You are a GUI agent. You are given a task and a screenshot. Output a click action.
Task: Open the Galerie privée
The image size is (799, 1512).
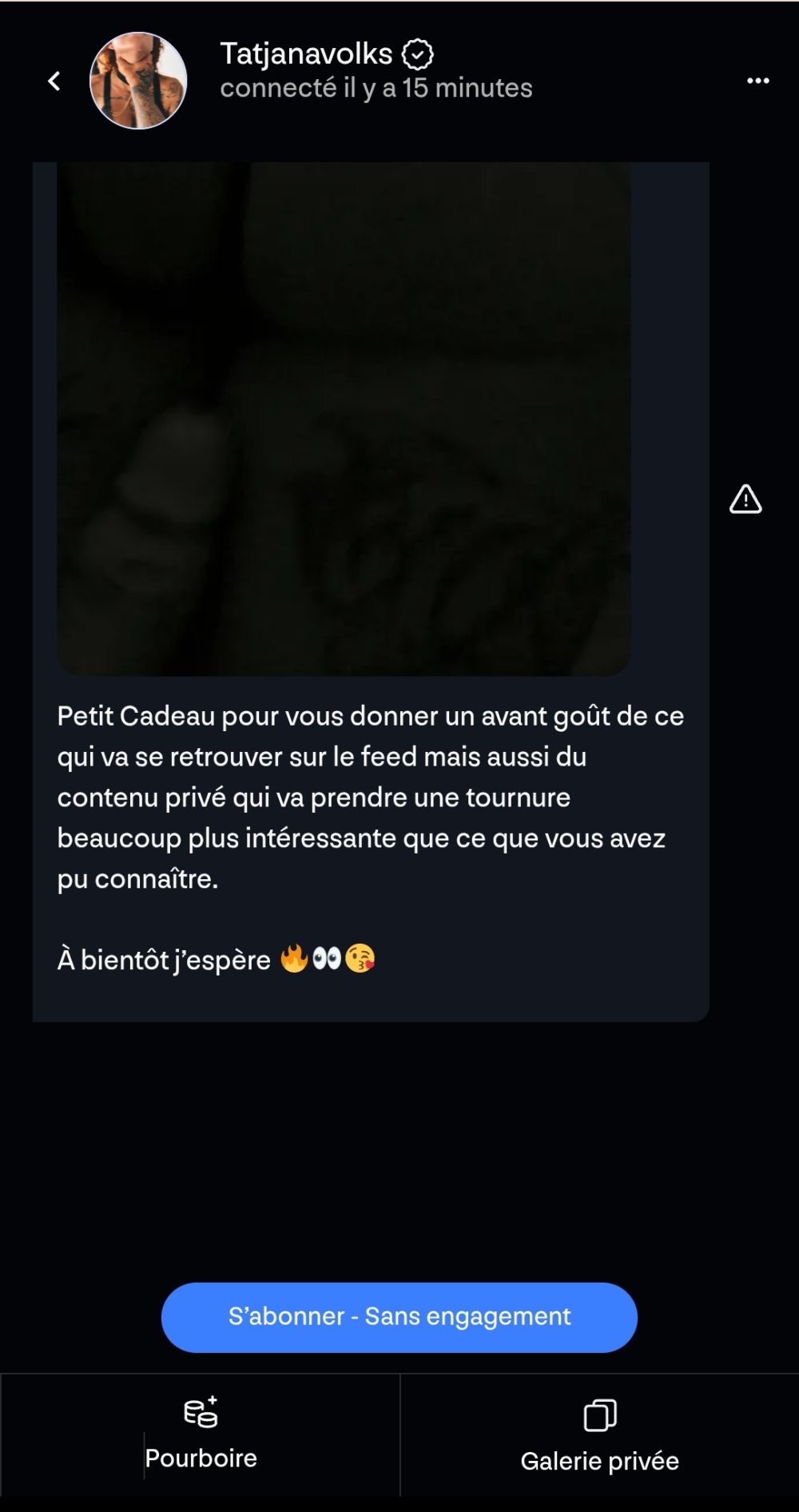coord(599,1436)
